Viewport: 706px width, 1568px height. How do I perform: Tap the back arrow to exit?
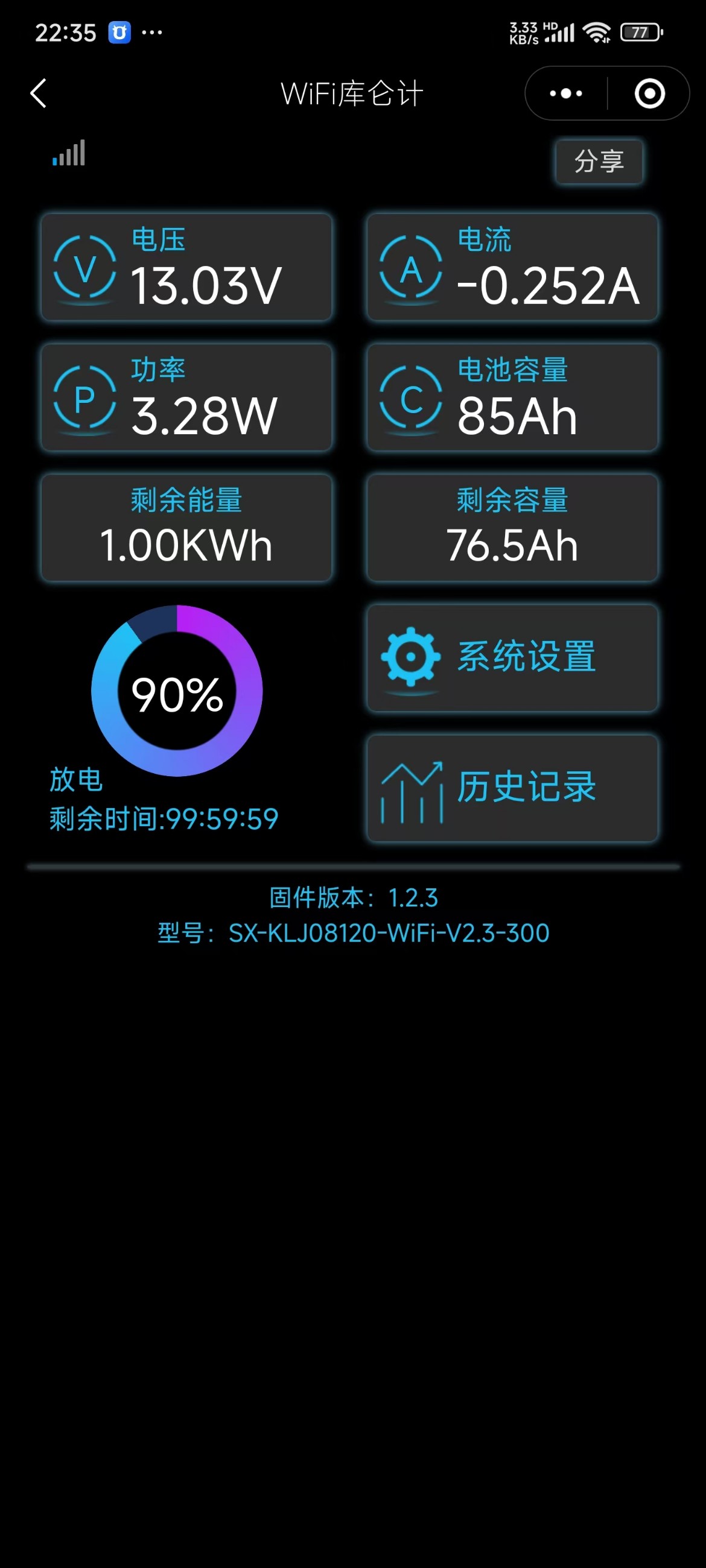(x=39, y=93)
